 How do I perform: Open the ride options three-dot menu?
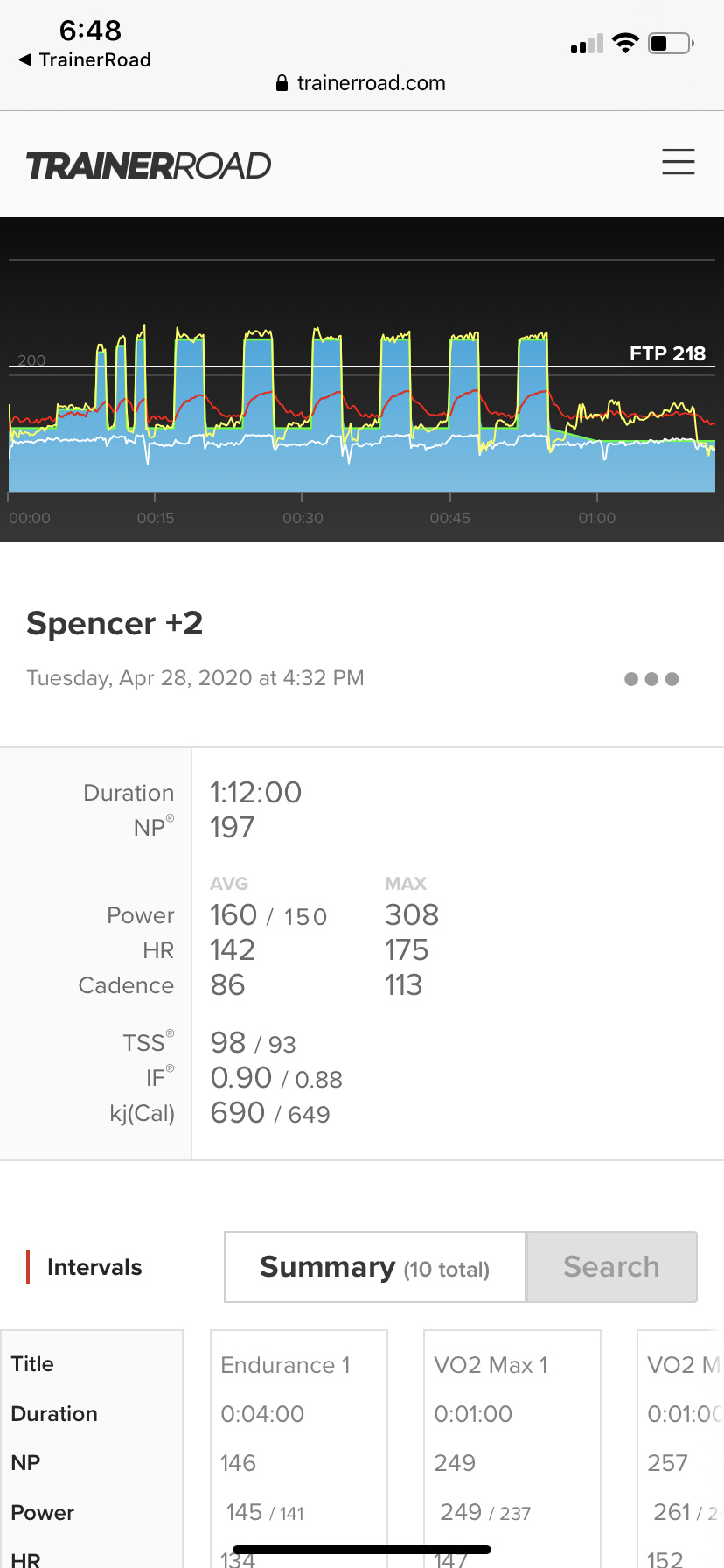(x=651, y=679)
